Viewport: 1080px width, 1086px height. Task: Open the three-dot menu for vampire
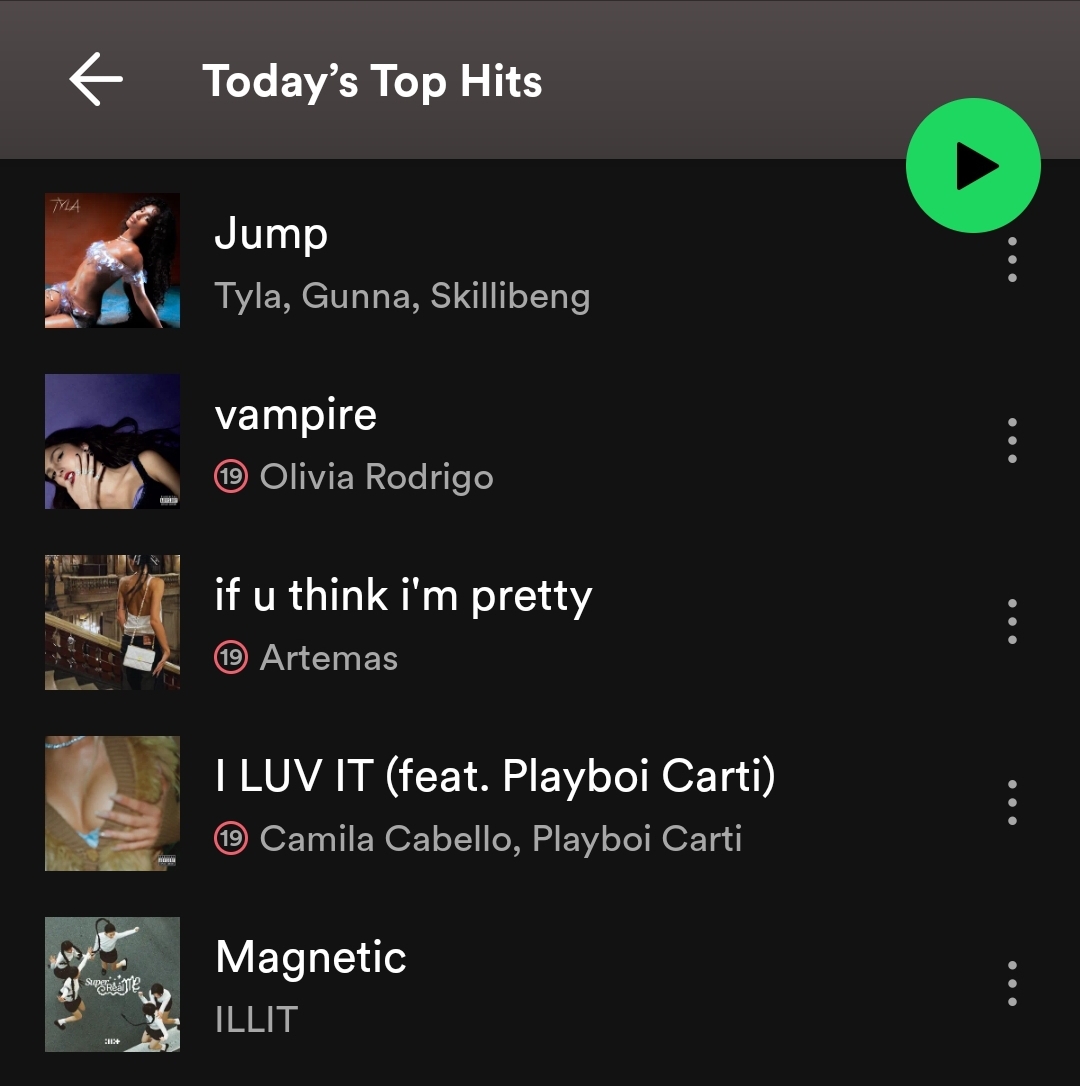pos(1012,440)
